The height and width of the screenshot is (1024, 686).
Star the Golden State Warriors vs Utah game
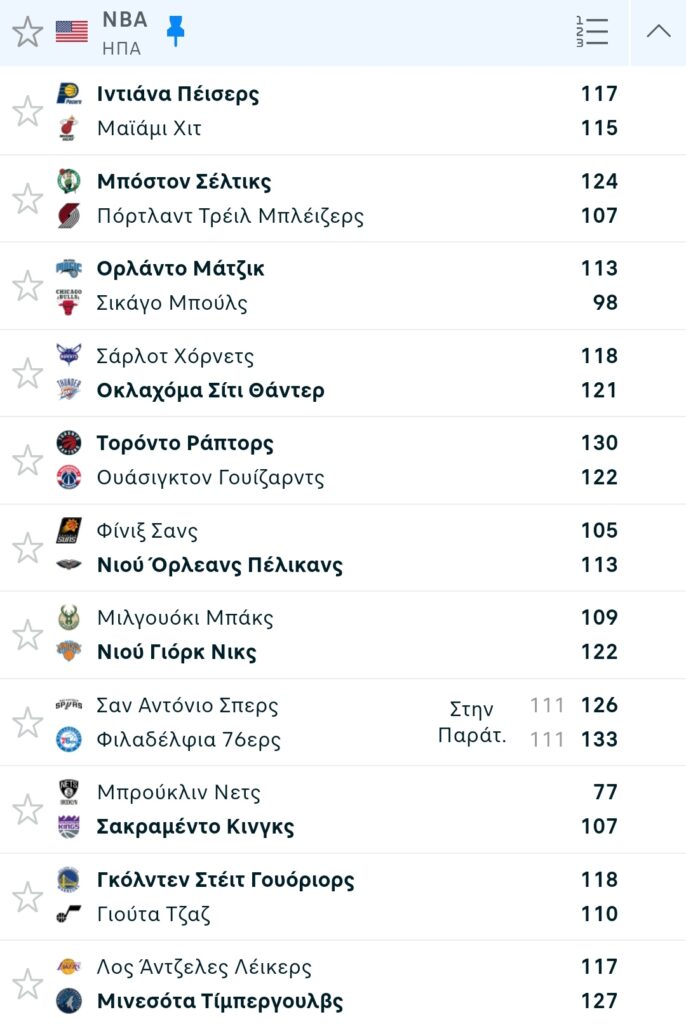point(27,897)
